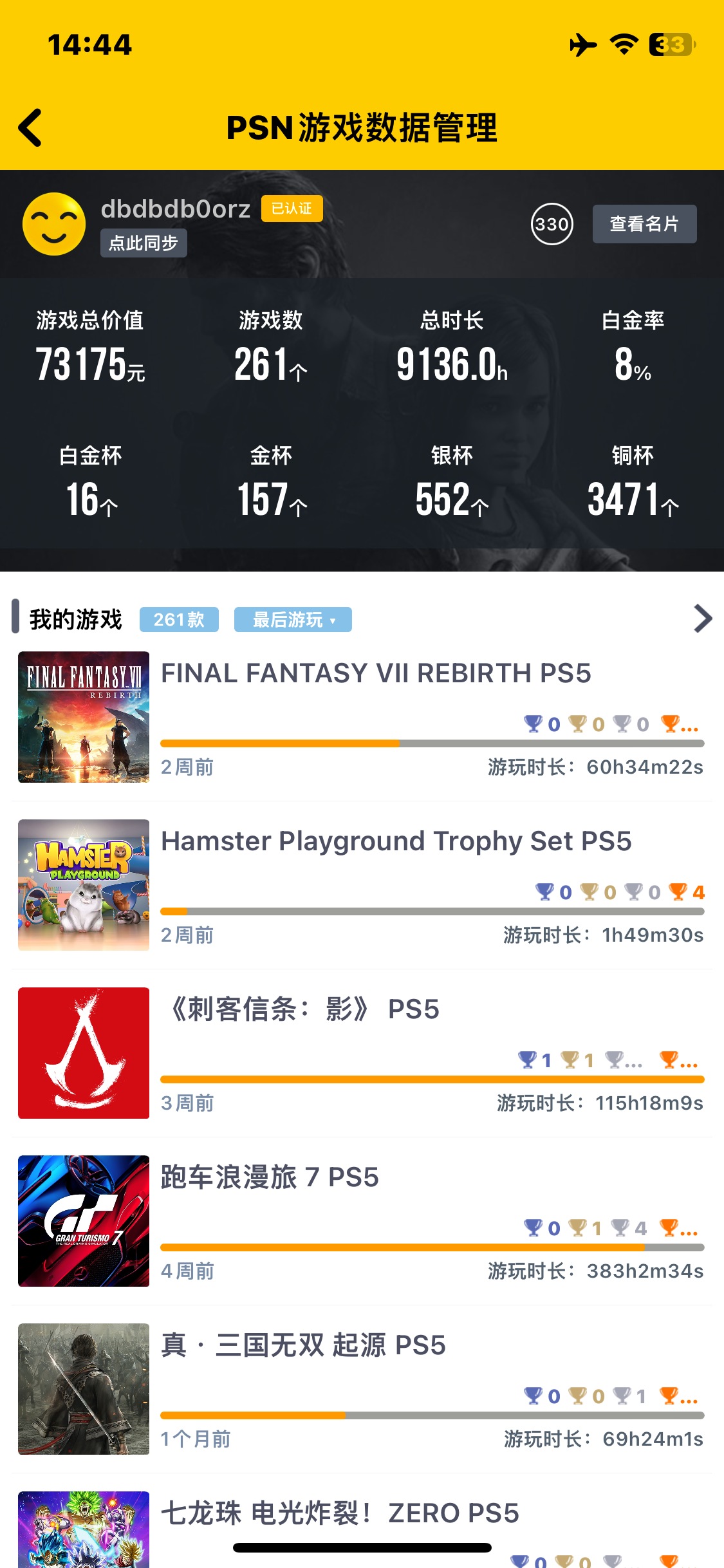The width and height of the screenshot is (724, 1568).
Task: Open 《刺客信条：影》 PS5 game details
Action: coord(302,1009)
